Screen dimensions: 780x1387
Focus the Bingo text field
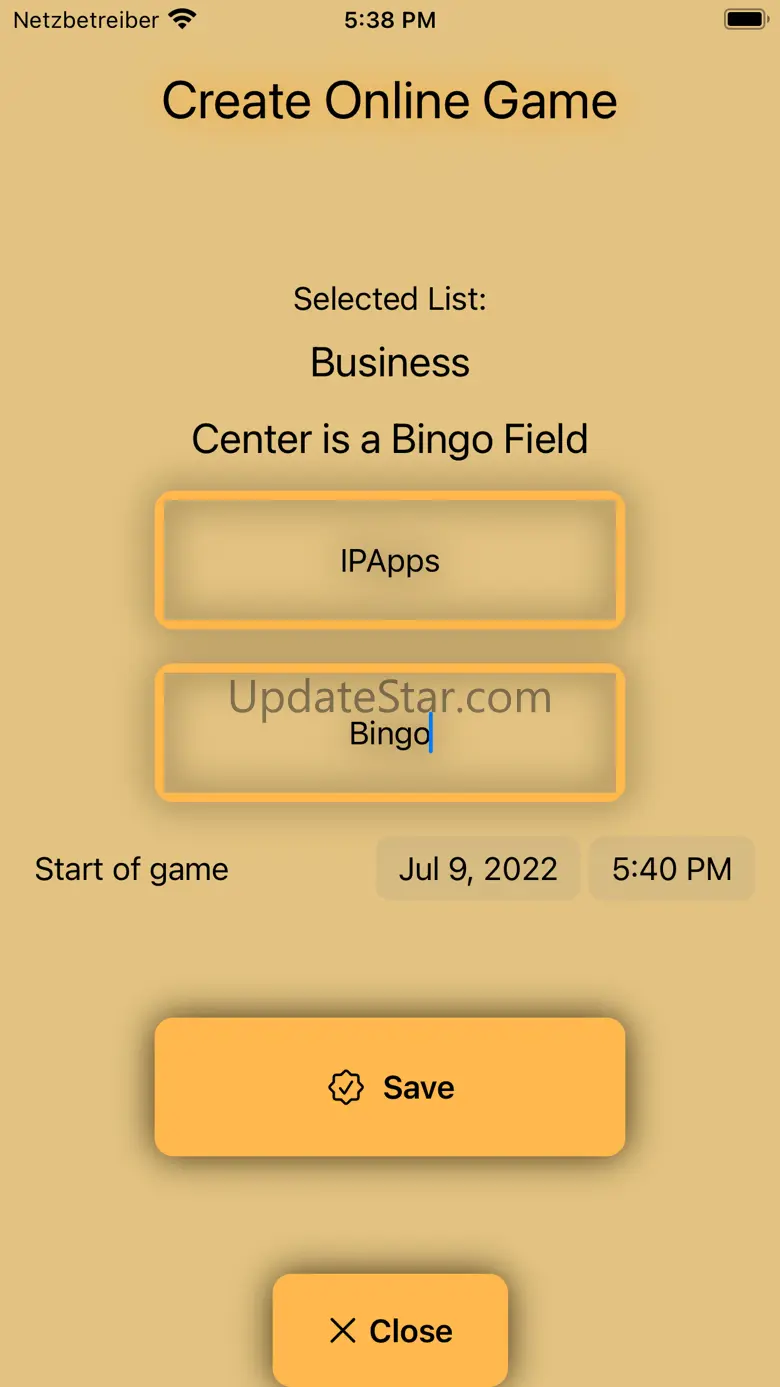390,733
